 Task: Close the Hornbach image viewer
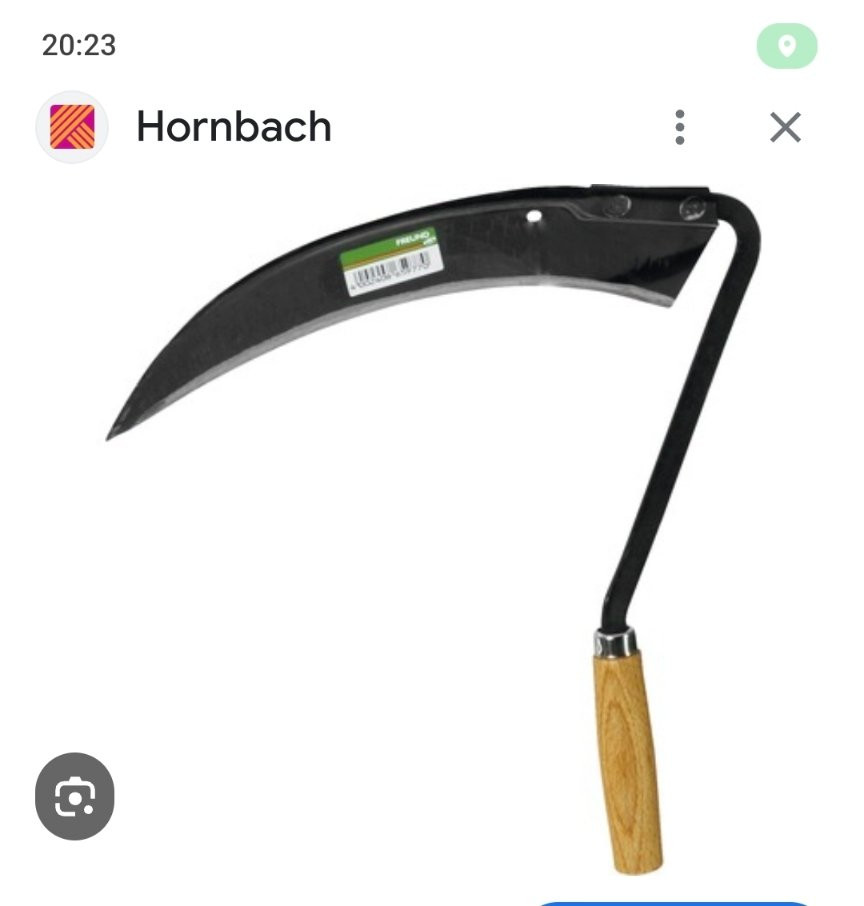point(785,128)
